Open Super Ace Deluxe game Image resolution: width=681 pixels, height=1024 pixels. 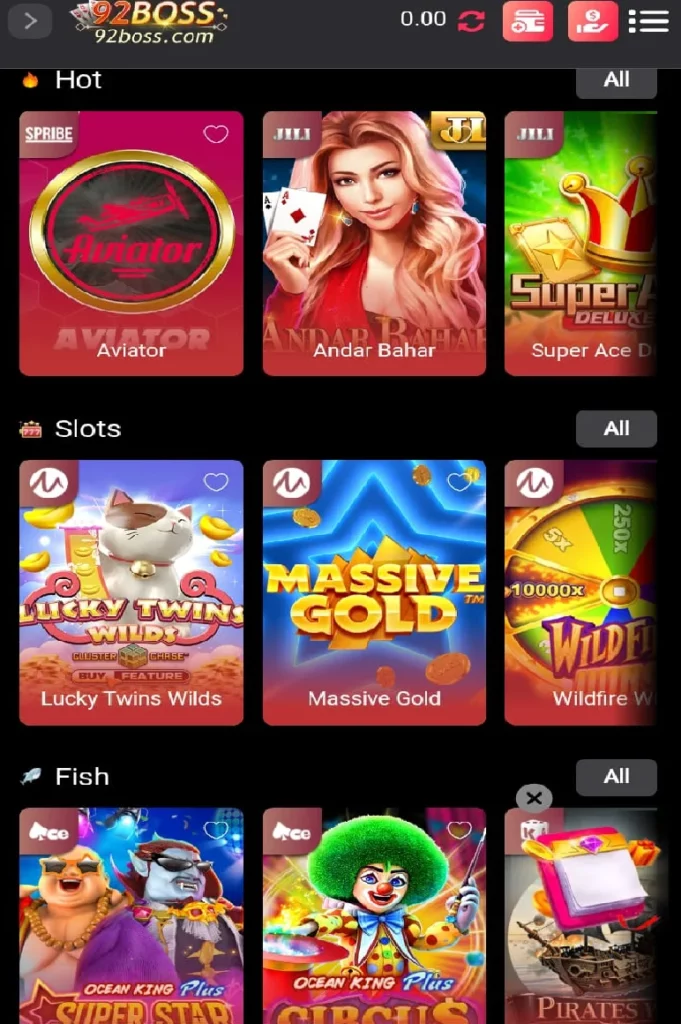tap(580, 243)
